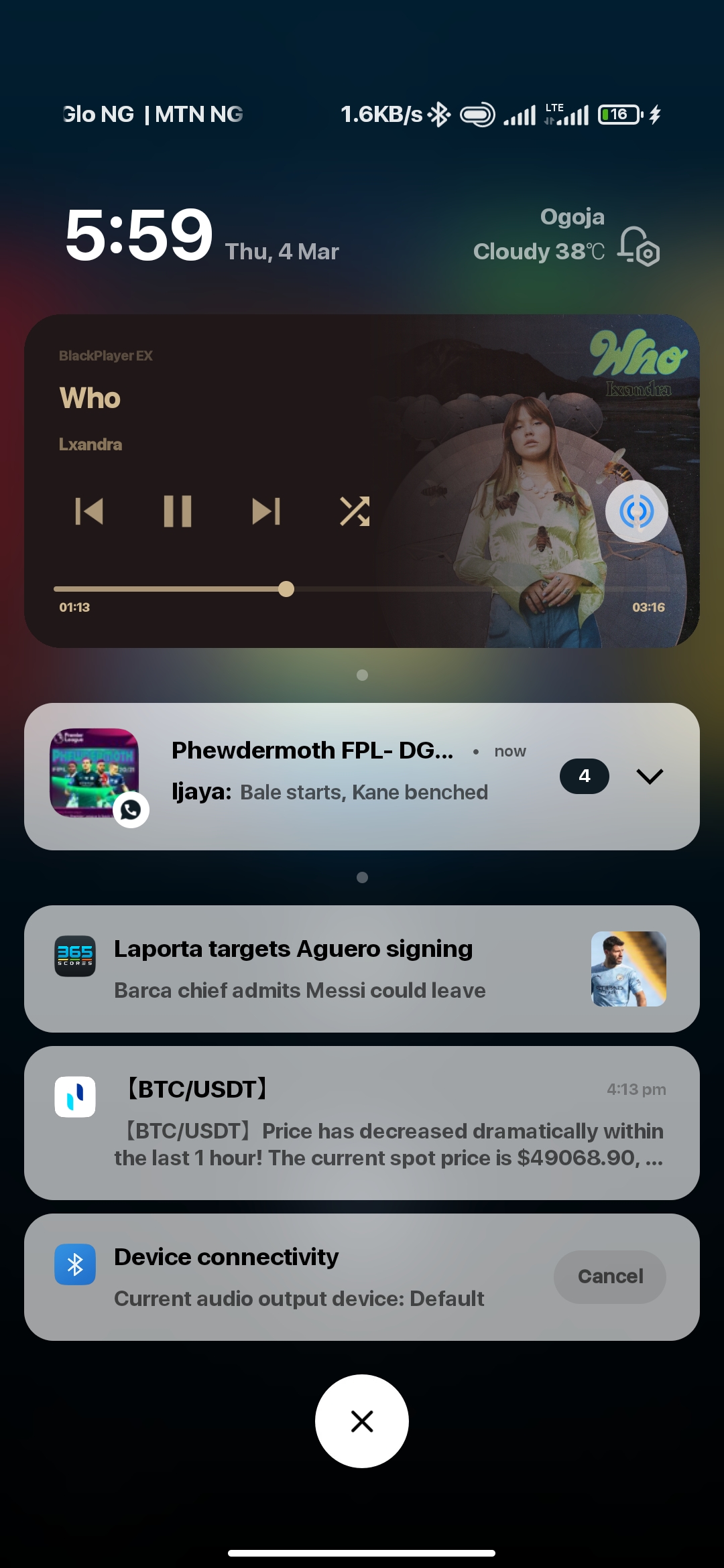Open the BTC/USDT price alert notification

pos(362,1123)
